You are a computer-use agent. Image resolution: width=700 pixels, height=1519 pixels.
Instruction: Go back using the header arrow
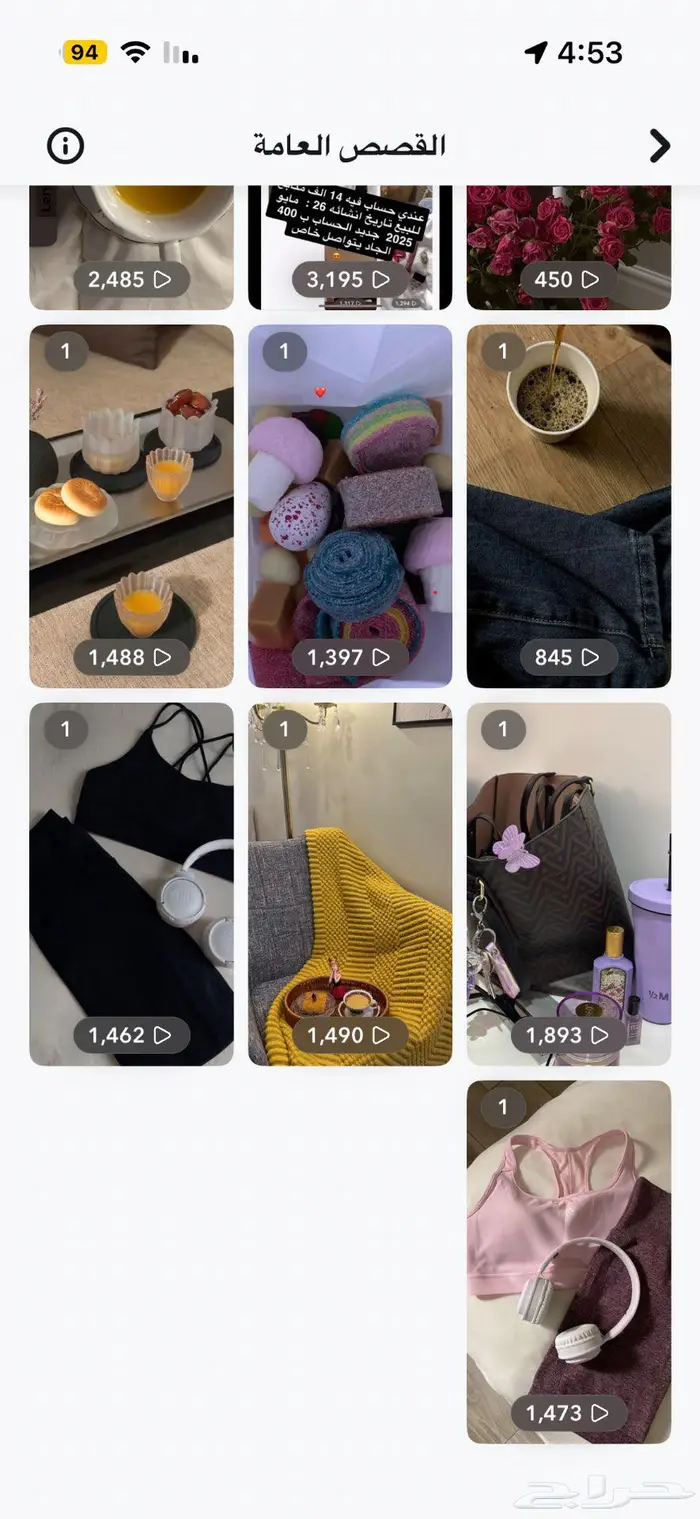pos(659,146)
